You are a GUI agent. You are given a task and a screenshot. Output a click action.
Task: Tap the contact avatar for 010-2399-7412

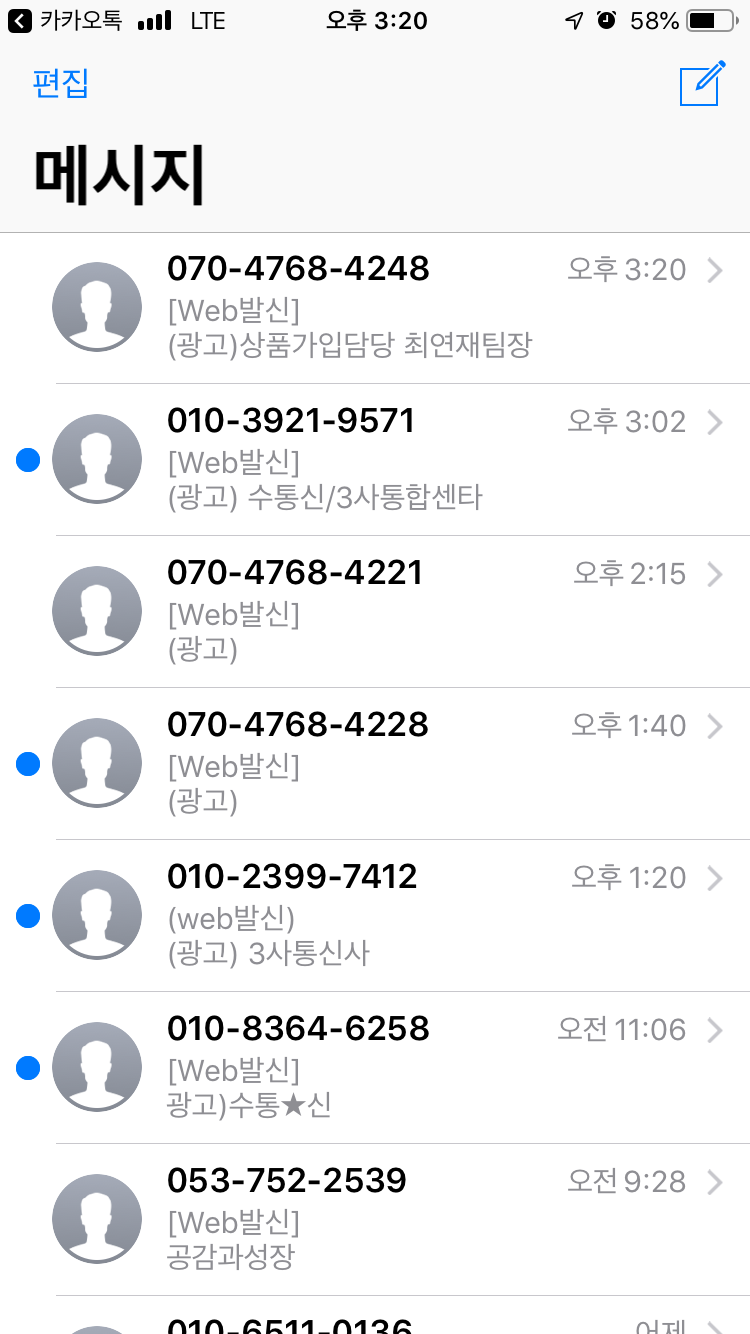97,915
